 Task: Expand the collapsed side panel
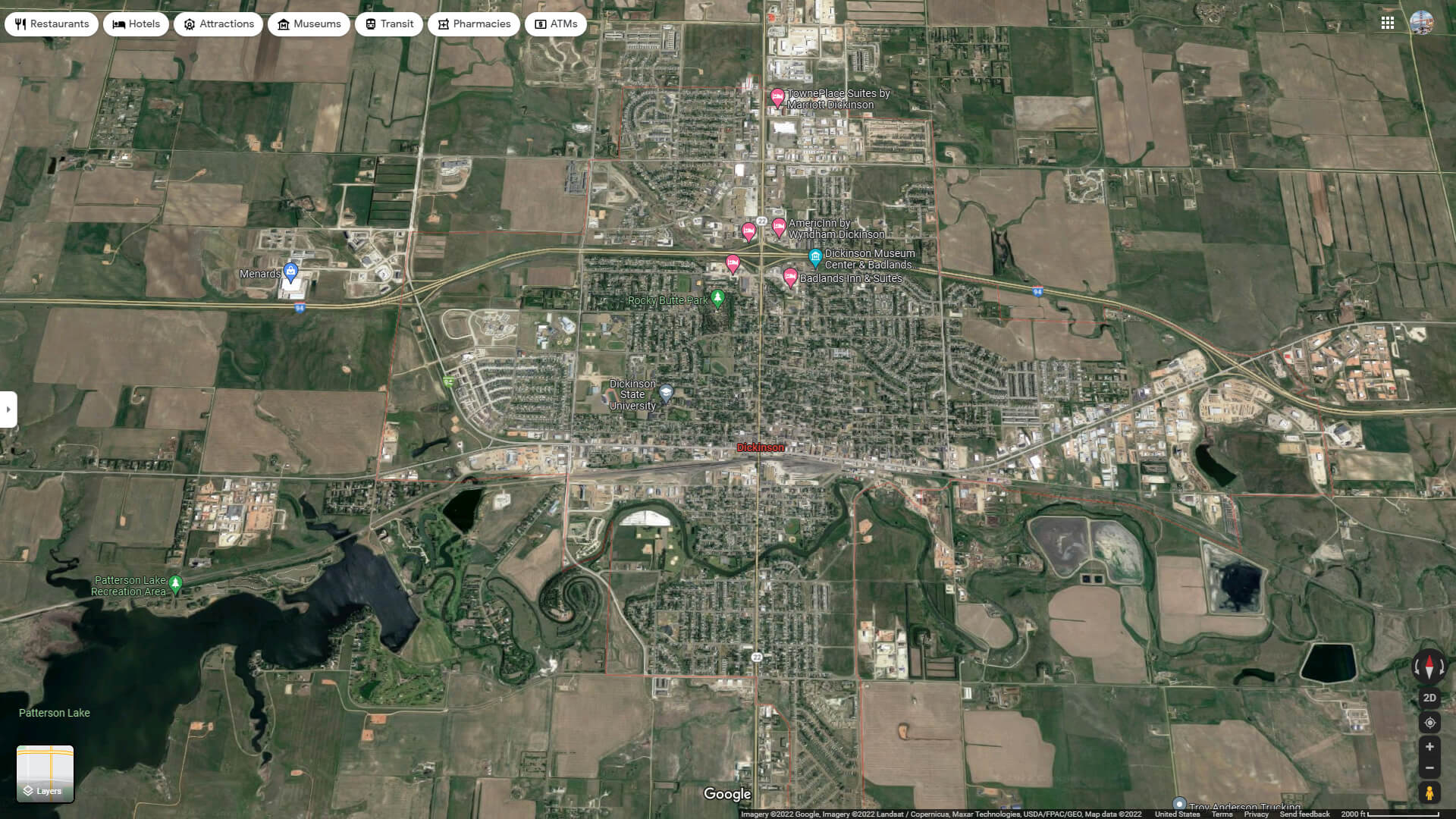click(8, 409)
